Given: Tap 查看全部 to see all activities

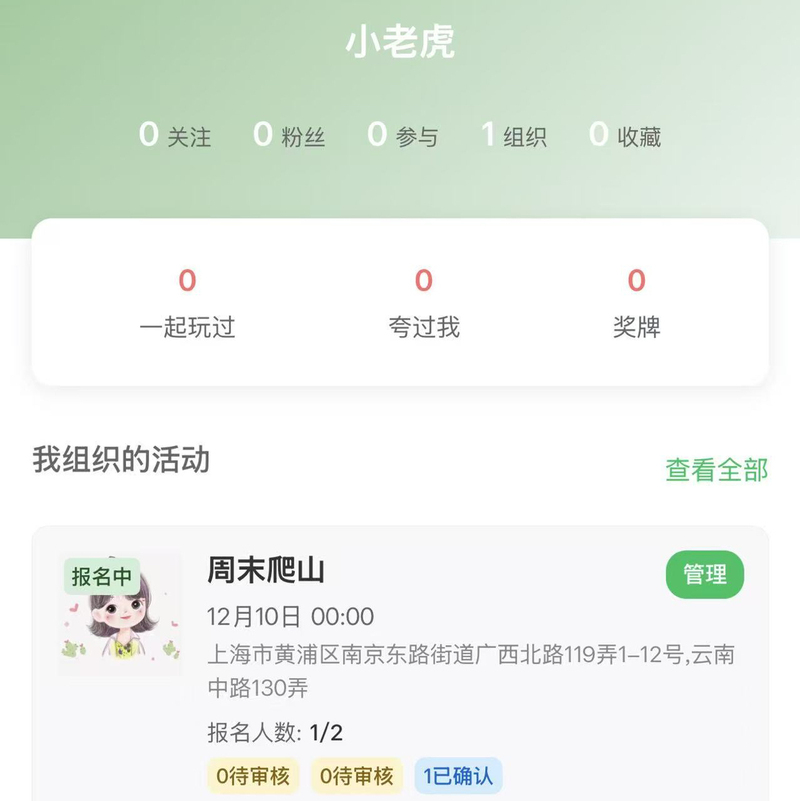Looking at the screenshot, I should click(x=716, y=469).
